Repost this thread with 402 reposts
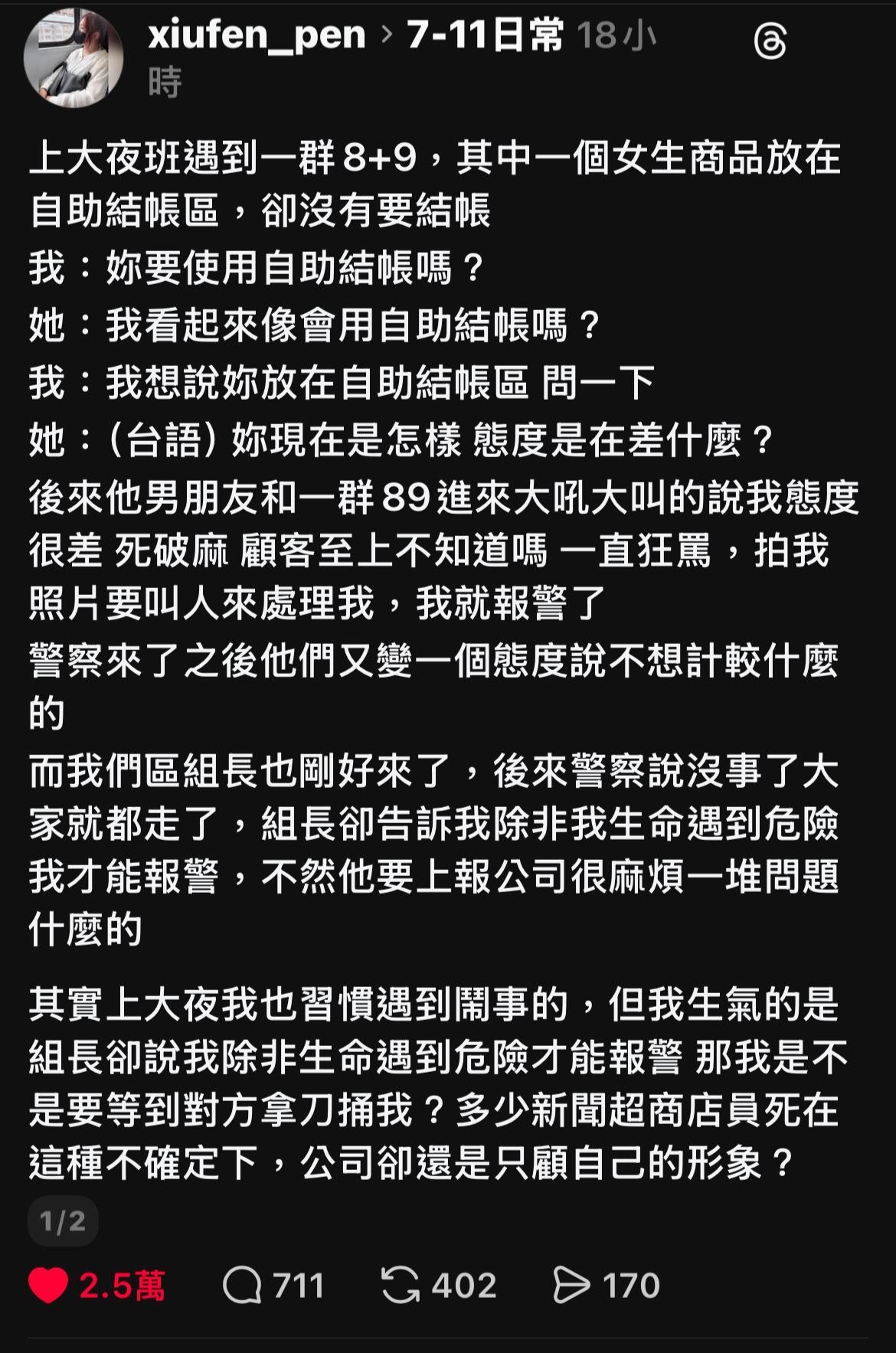The width and height of the screenshot is (896, 1353). [401, 1285]
